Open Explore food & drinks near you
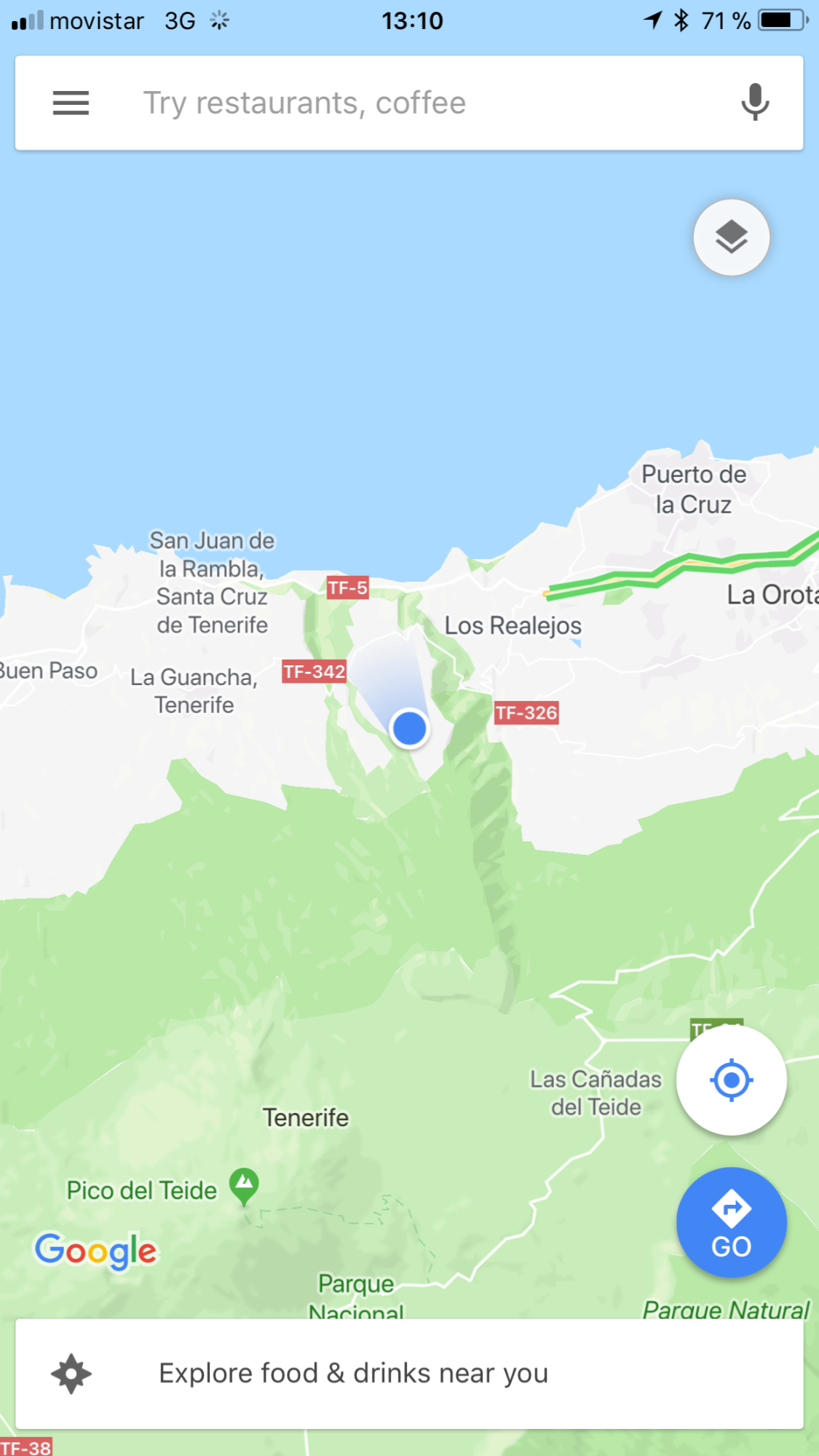This screenshot has width=819, height=1456. (409, 1373)
